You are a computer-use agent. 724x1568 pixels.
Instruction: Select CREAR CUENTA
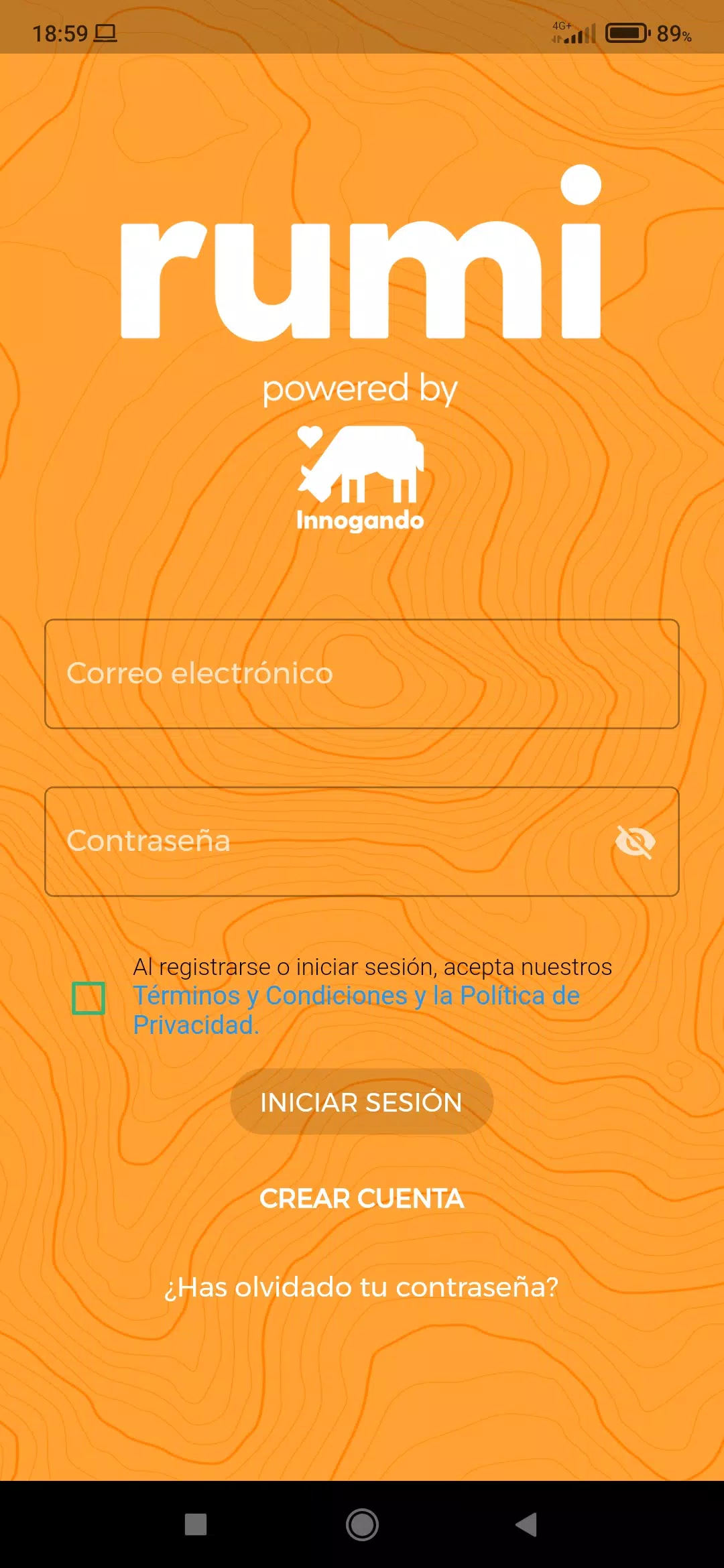[362, 1199]
